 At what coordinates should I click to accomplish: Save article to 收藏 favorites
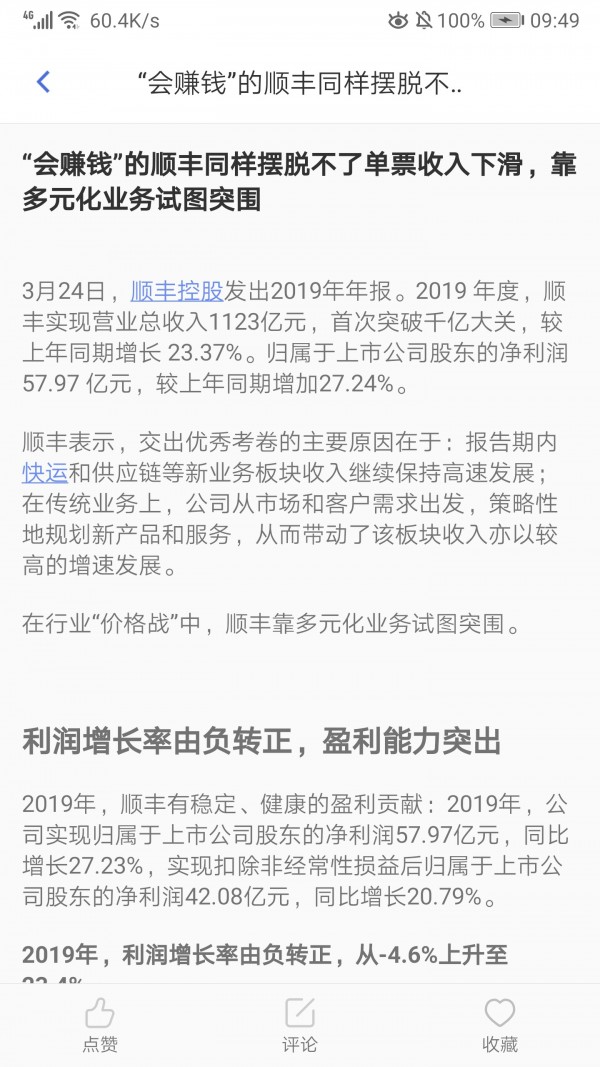pos(499,1024)
